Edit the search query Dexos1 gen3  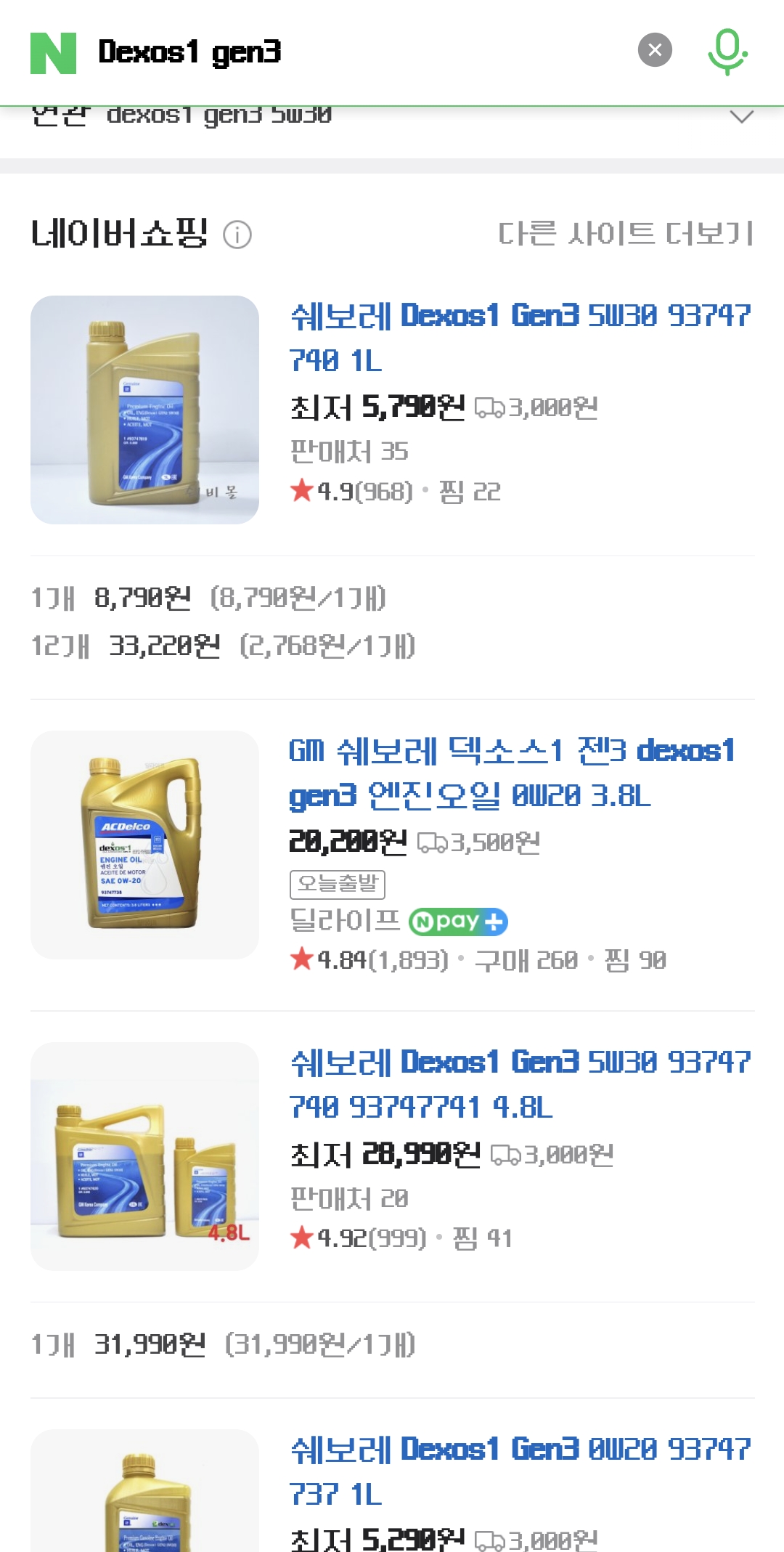pyautogui.click(x=189, y=52)
